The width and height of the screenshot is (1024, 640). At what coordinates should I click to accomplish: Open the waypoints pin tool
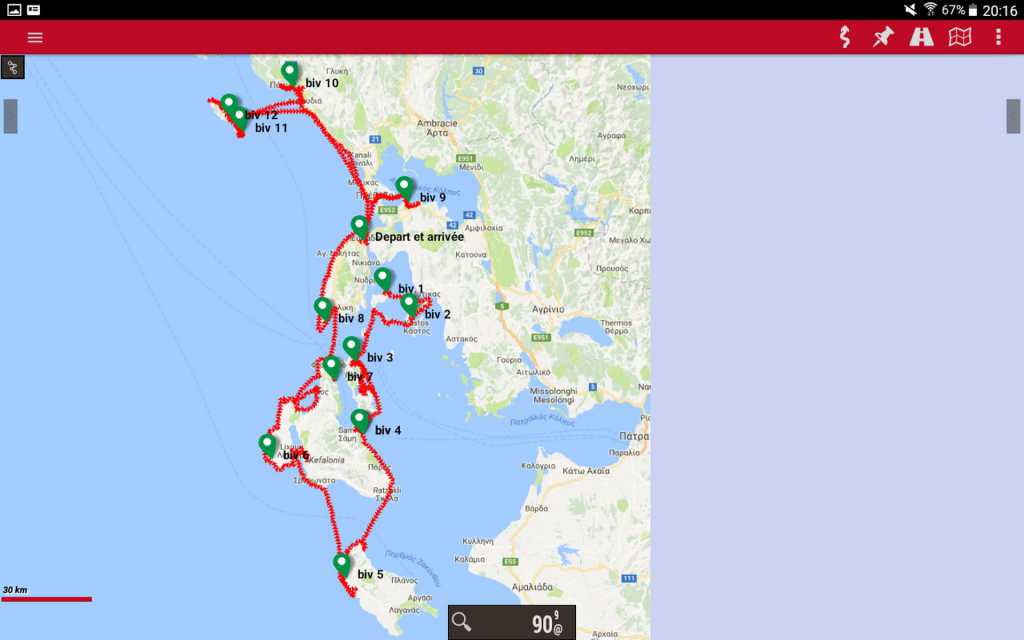click(x=882, y=37)
